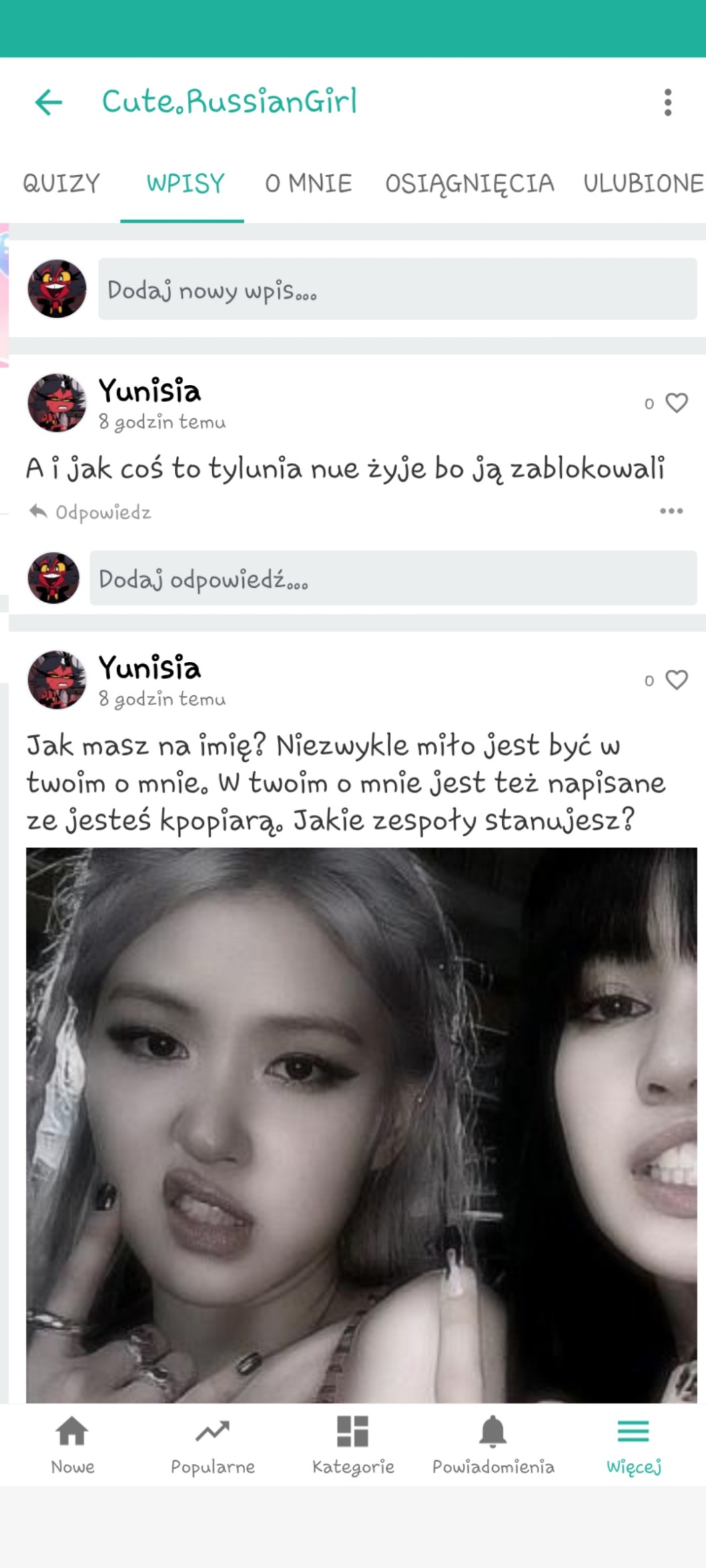Open the photo attached to Yunisia's post

click(362, 1124)
